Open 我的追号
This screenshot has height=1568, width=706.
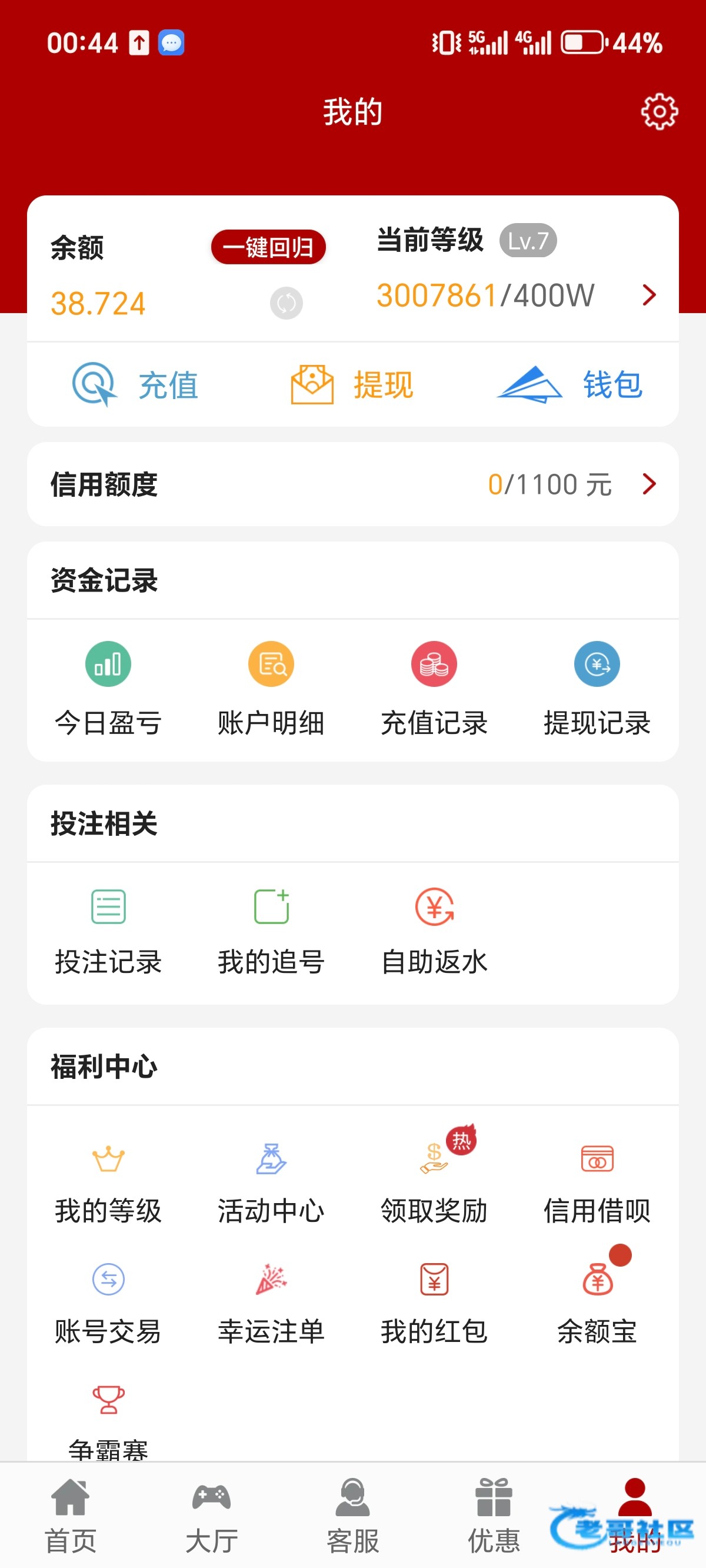coord(271,931)
